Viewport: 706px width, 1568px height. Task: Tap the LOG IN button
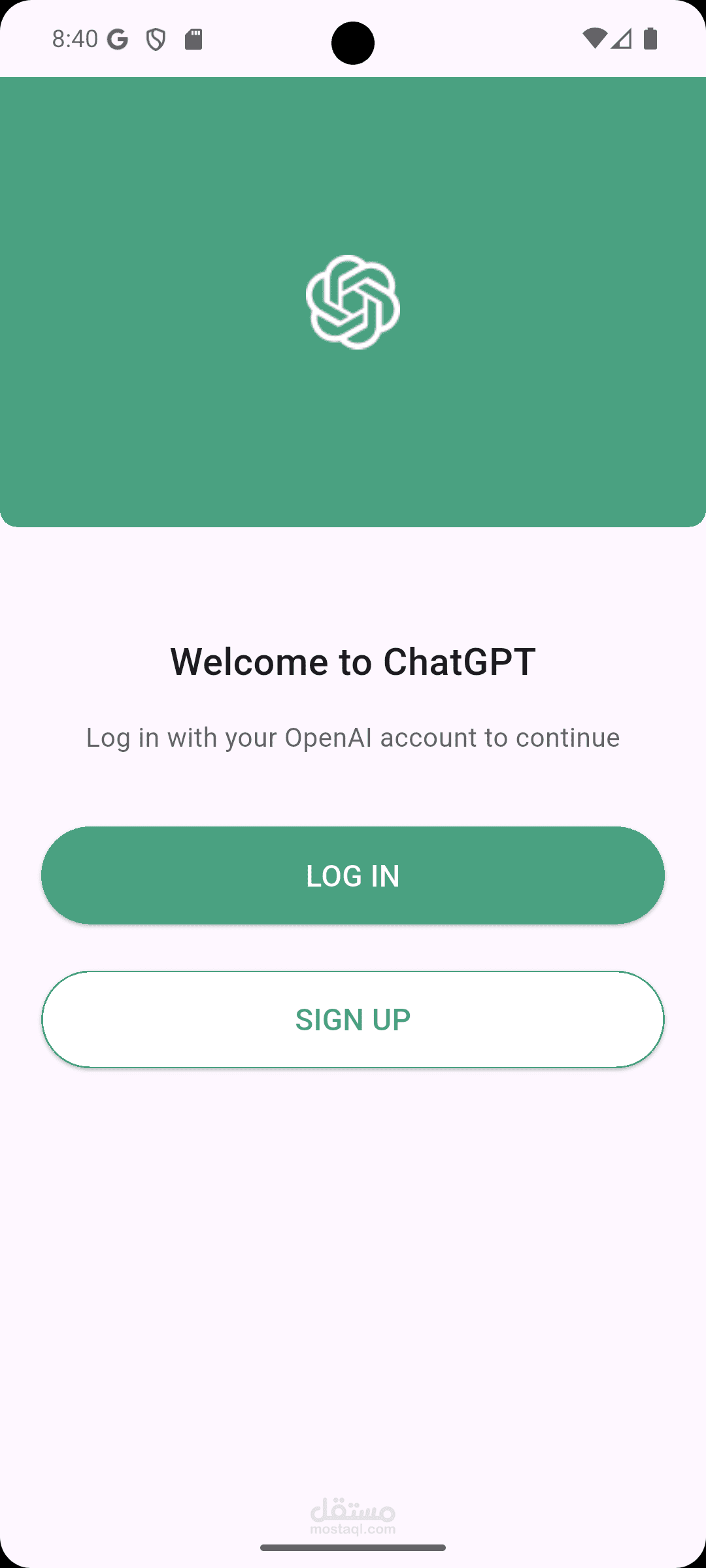coord(353,875)
